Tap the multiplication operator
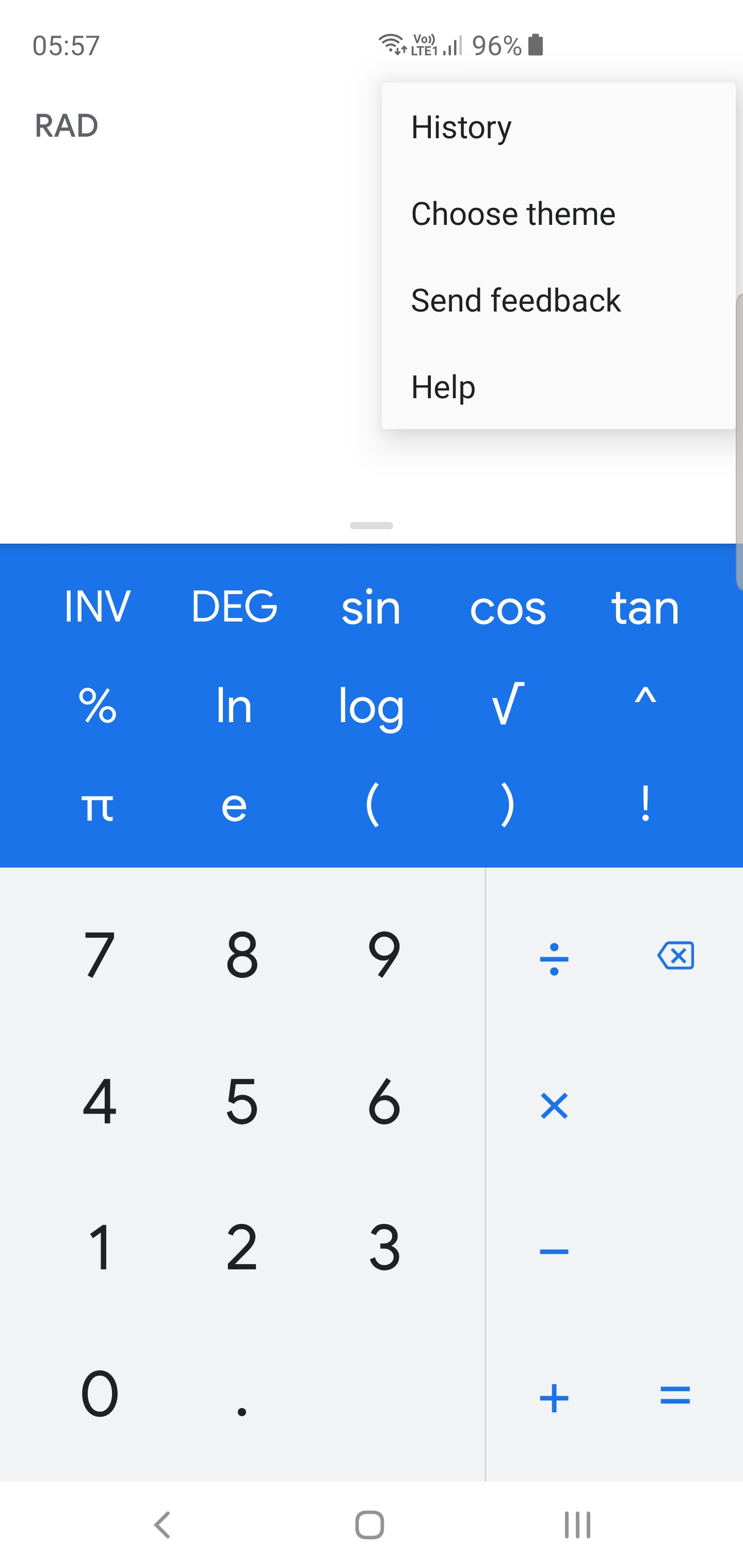743x1568 pixels. 554,1105
